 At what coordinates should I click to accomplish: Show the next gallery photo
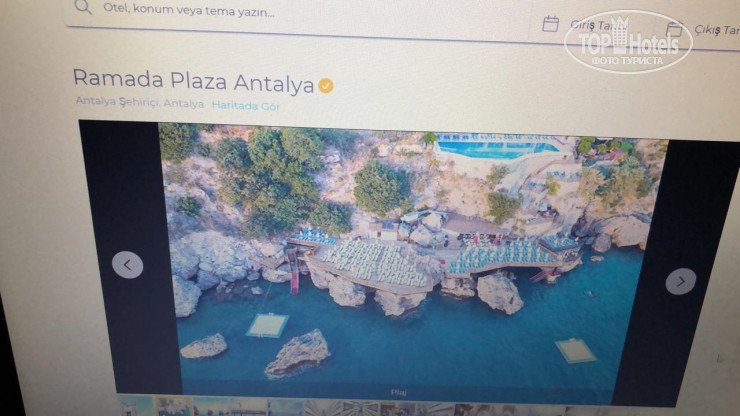[x=680, y=281]
